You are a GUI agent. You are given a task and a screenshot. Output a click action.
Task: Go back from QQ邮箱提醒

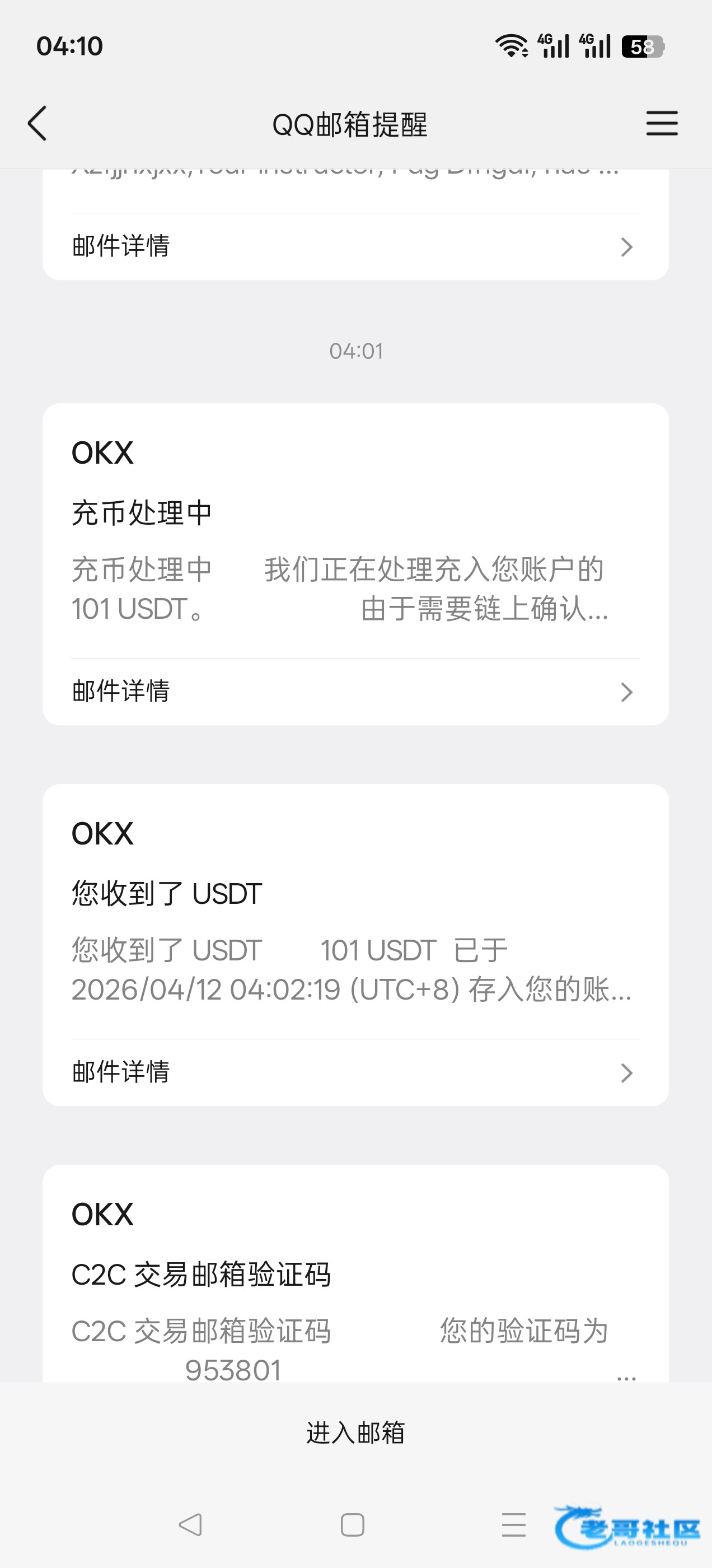coord(38,124)
